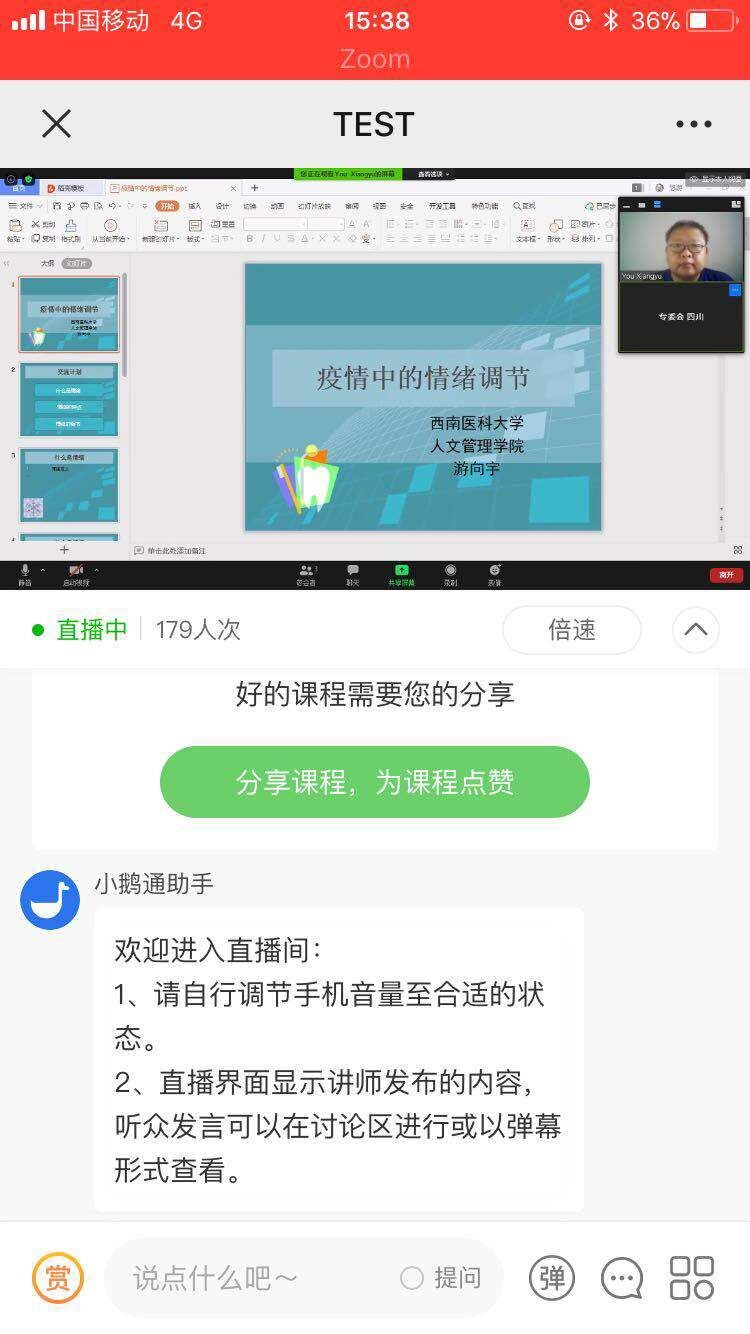This screenshot has height=1334, width=750.
Task: Open the 倍速 playback speed option
Action: pyautogui.click(x=571, y=630)
